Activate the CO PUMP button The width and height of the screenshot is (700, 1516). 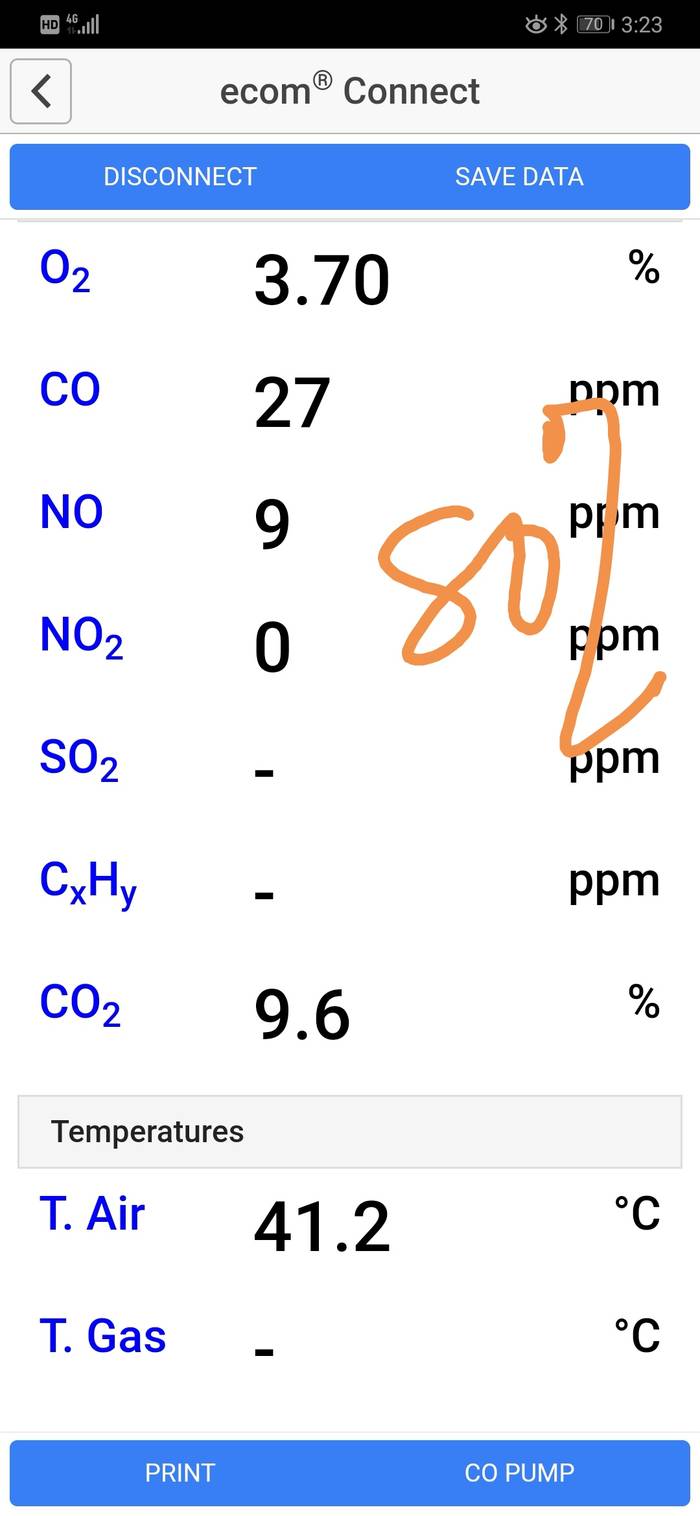[x=519, y=1472]
